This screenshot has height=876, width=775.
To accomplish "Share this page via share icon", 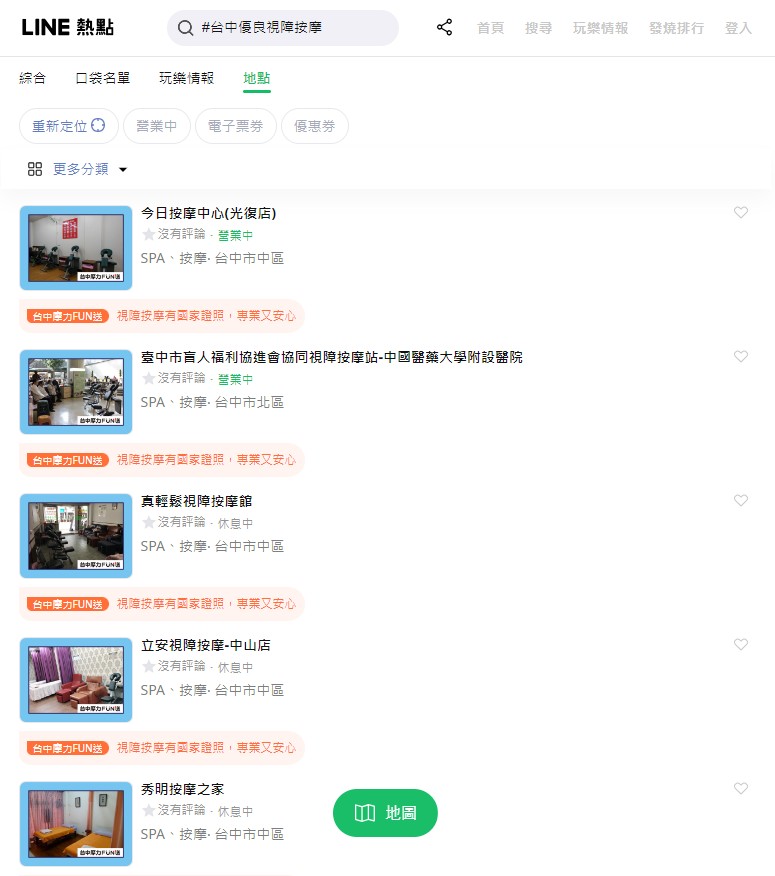I will coord(445,28).
